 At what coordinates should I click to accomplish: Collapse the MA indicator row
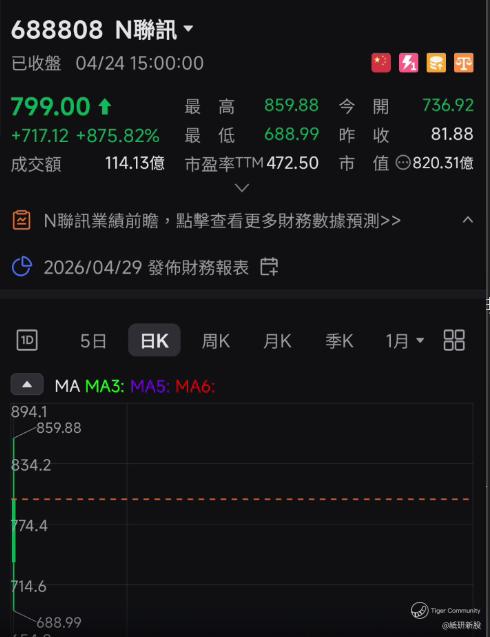(x=27, y=384)
